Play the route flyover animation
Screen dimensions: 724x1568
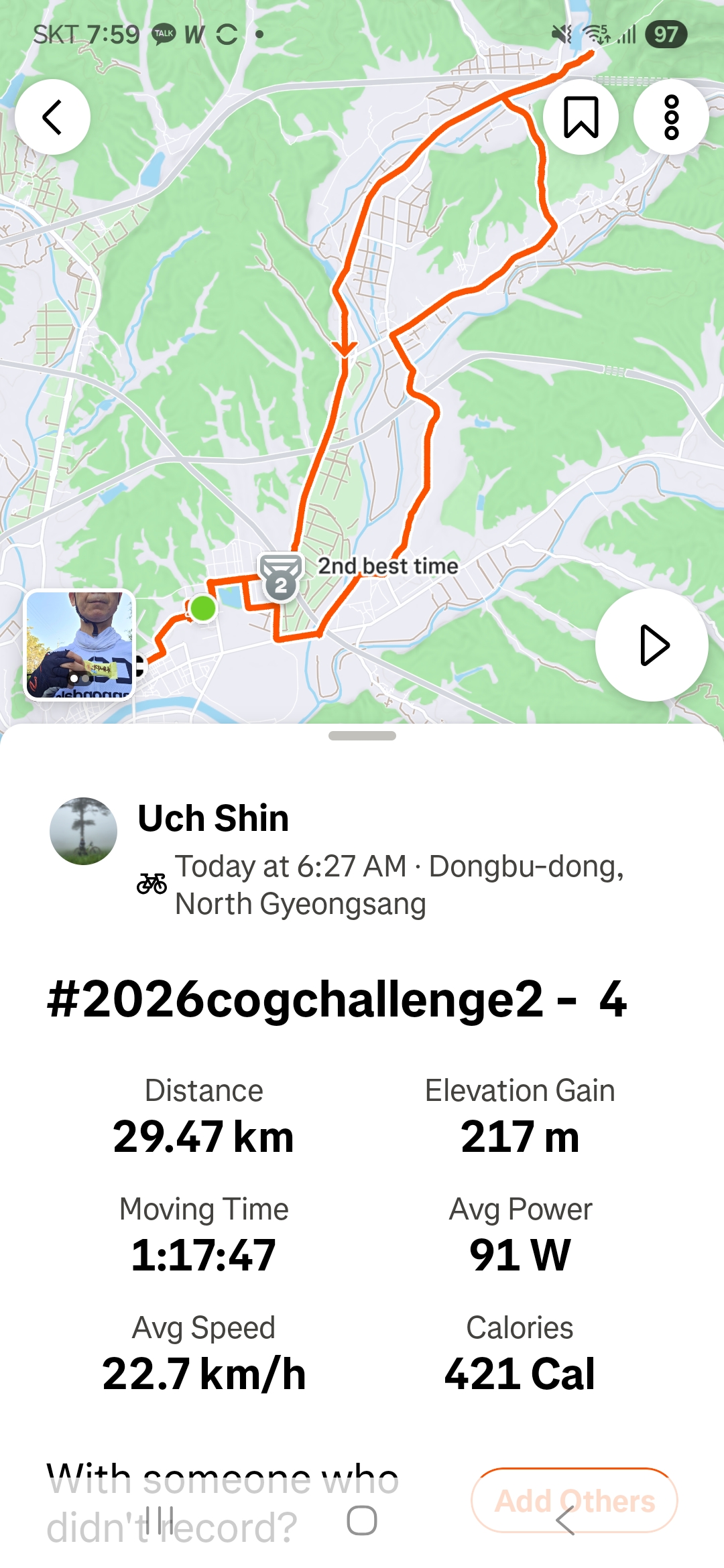652,645
